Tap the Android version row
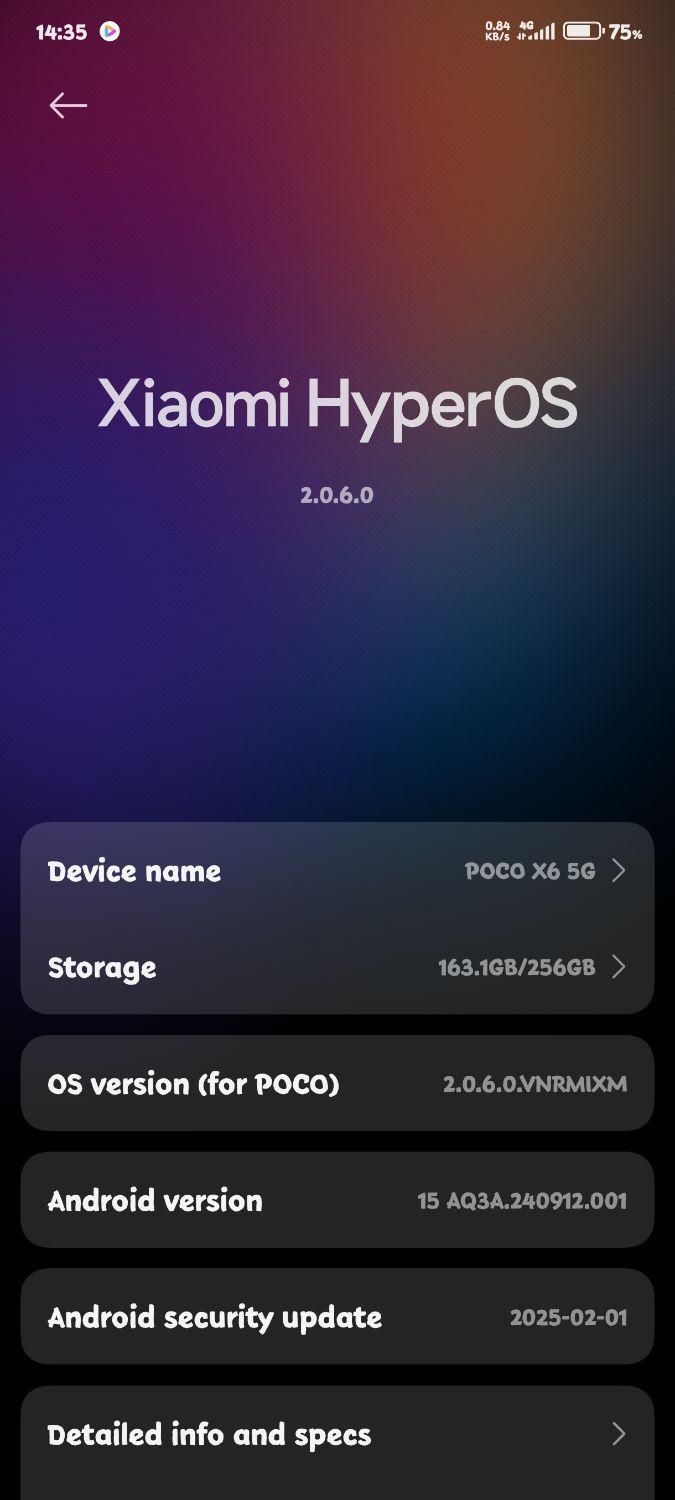Image resolution: width=675 pixels, height=1500 pixels. click(337, 1200)
